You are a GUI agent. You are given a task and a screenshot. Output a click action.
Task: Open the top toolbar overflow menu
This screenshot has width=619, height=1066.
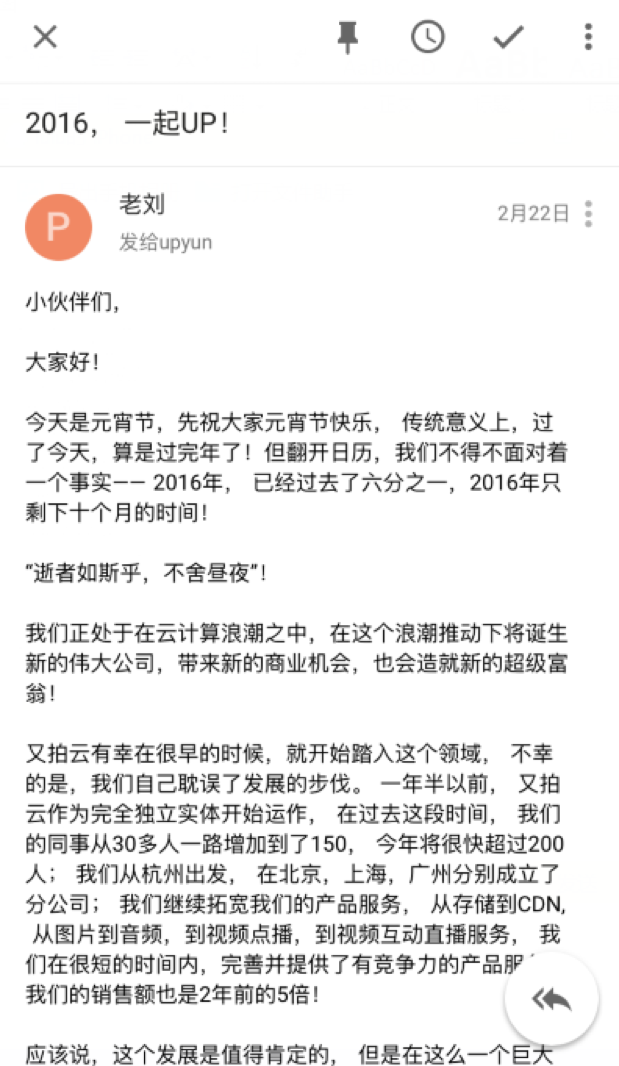pyautogui.click(x=588, y=37)
